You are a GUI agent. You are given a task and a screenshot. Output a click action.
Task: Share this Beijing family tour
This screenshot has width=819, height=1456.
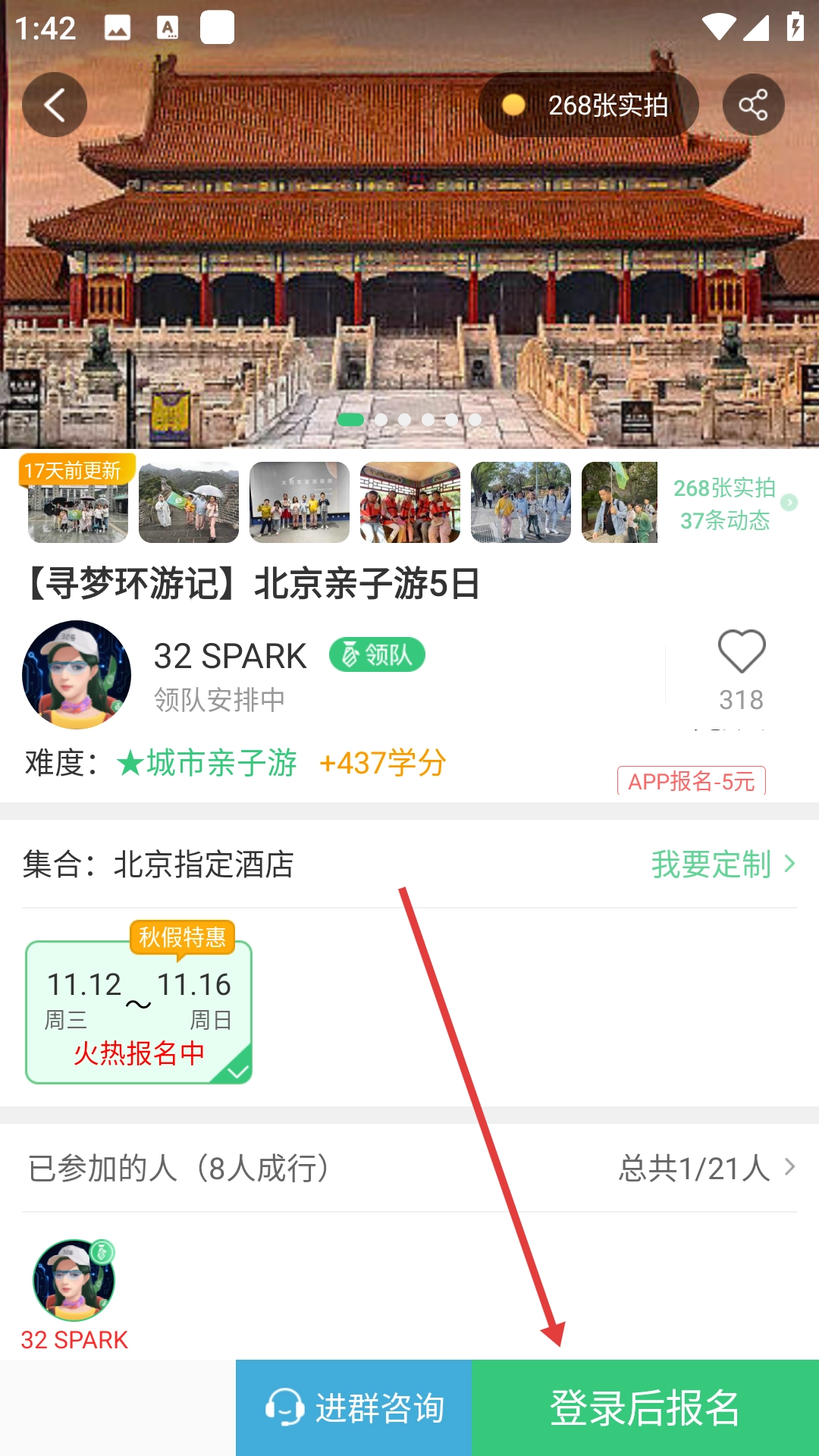tap(753, 105)
